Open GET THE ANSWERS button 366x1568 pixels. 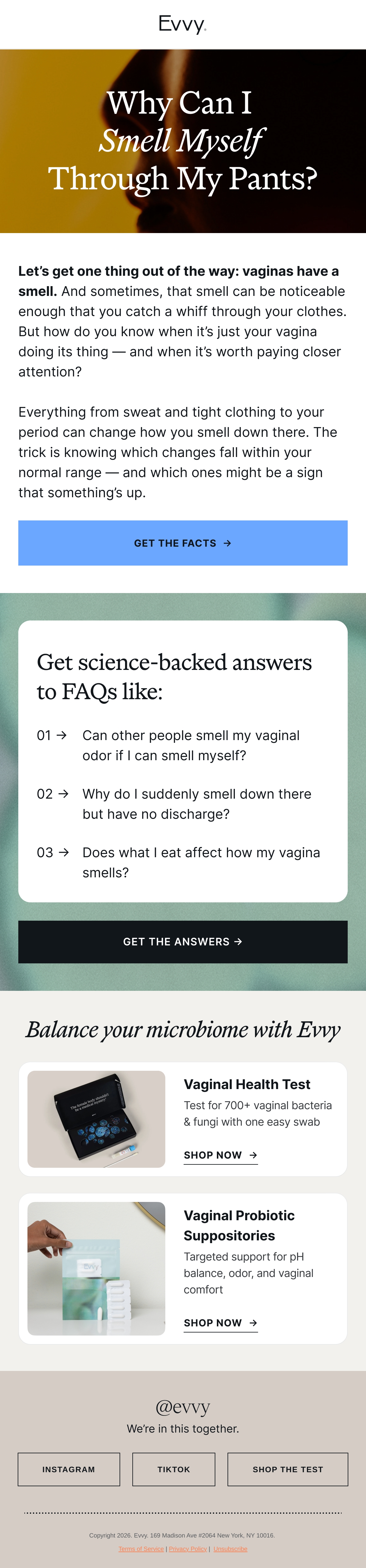[x=183, y=942]
